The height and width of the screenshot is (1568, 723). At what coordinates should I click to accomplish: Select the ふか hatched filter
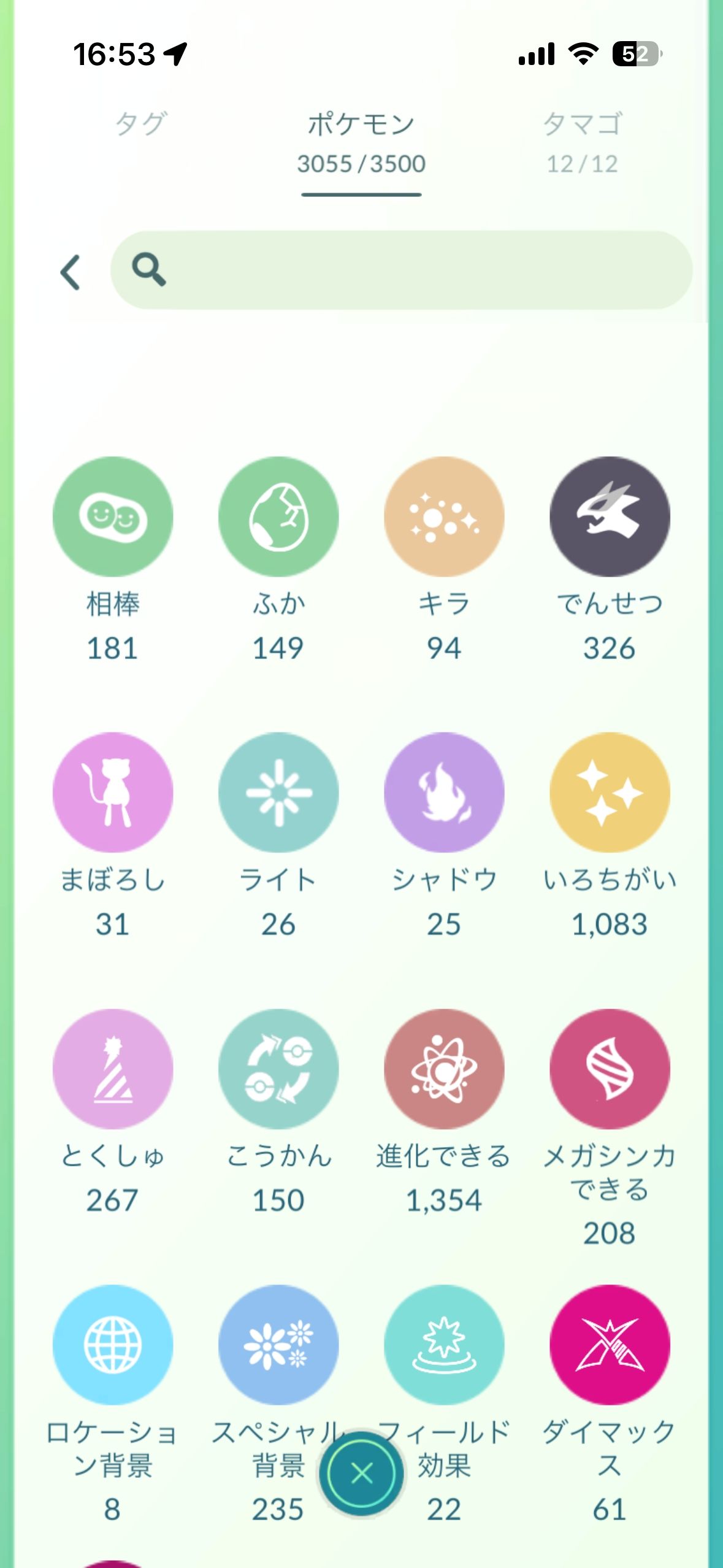pos(278,517)
